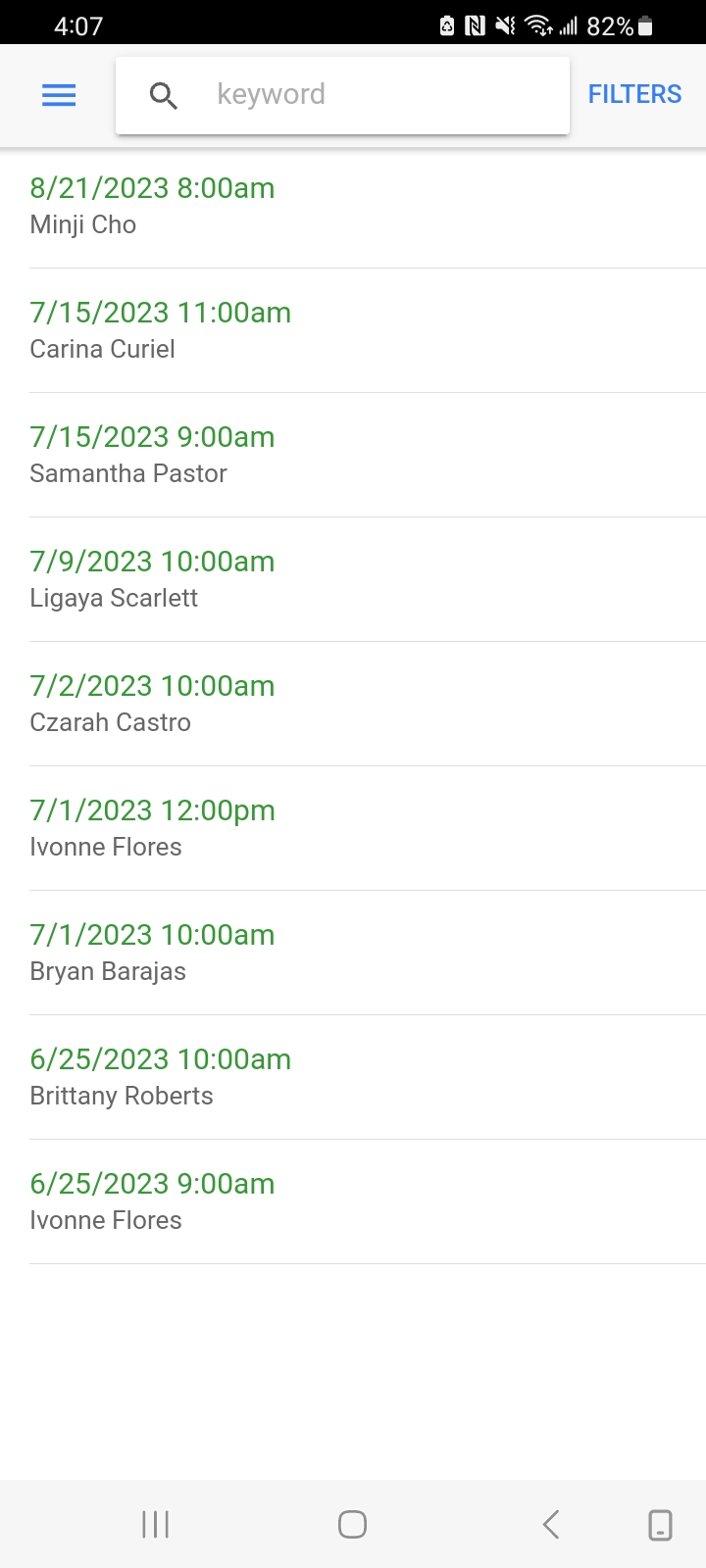Open the FILTERS options
The height and width of the screenshot is (1568, 706).
pos(634,95)
